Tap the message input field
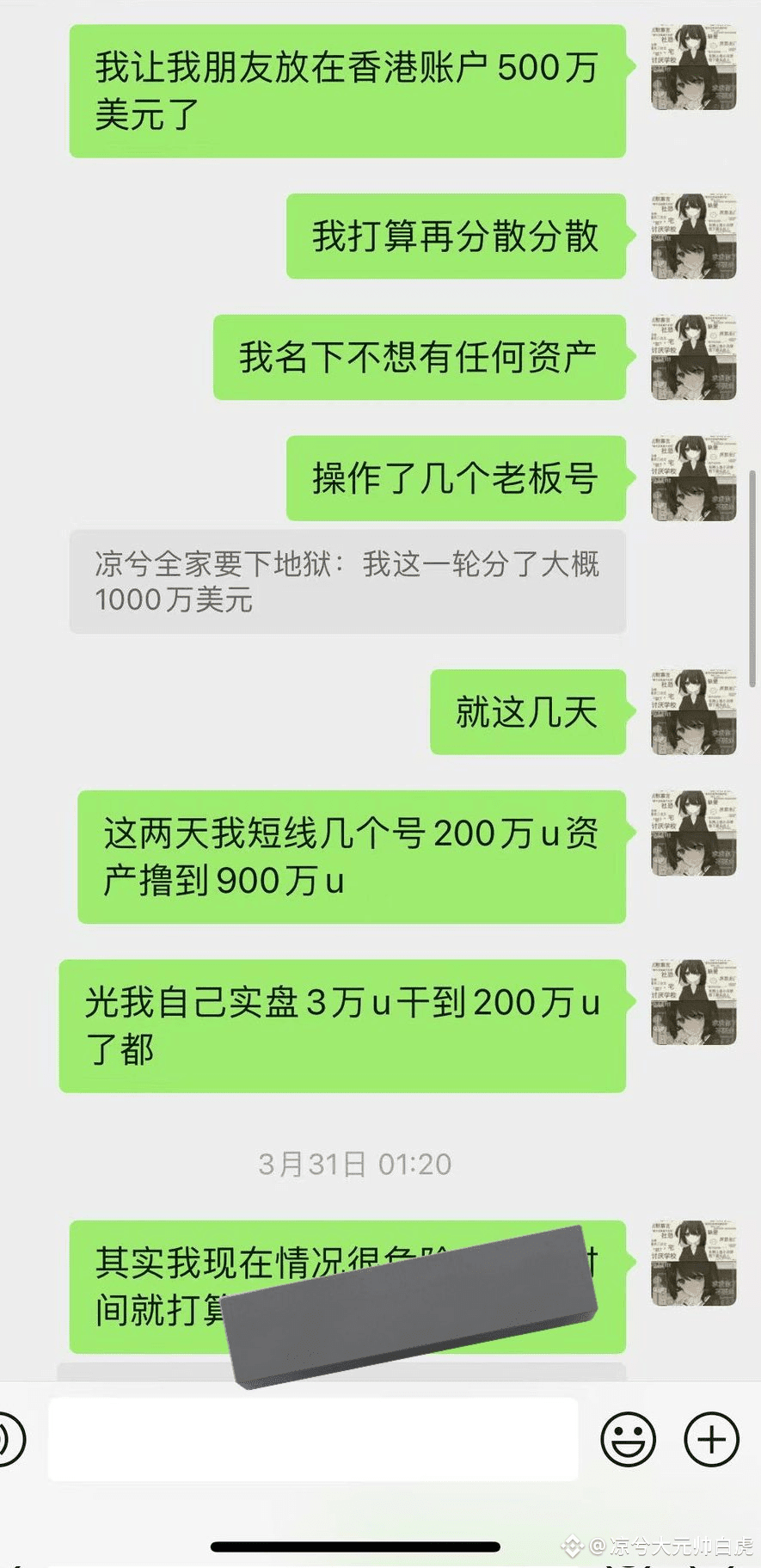The image size is (761, 1568). pyautogui.click(x=312, y=1439)
